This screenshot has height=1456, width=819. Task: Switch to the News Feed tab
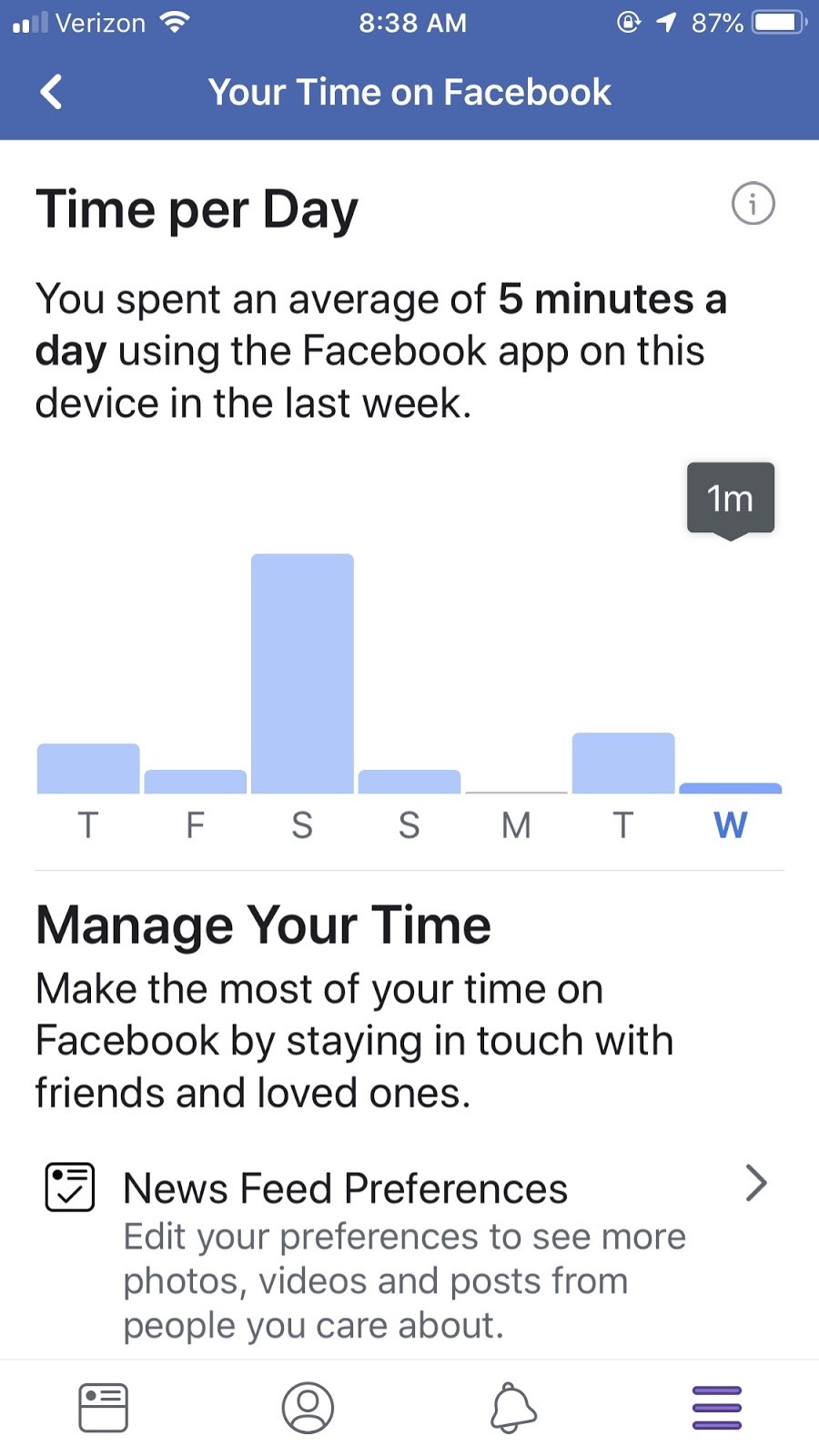[103, 1408]
